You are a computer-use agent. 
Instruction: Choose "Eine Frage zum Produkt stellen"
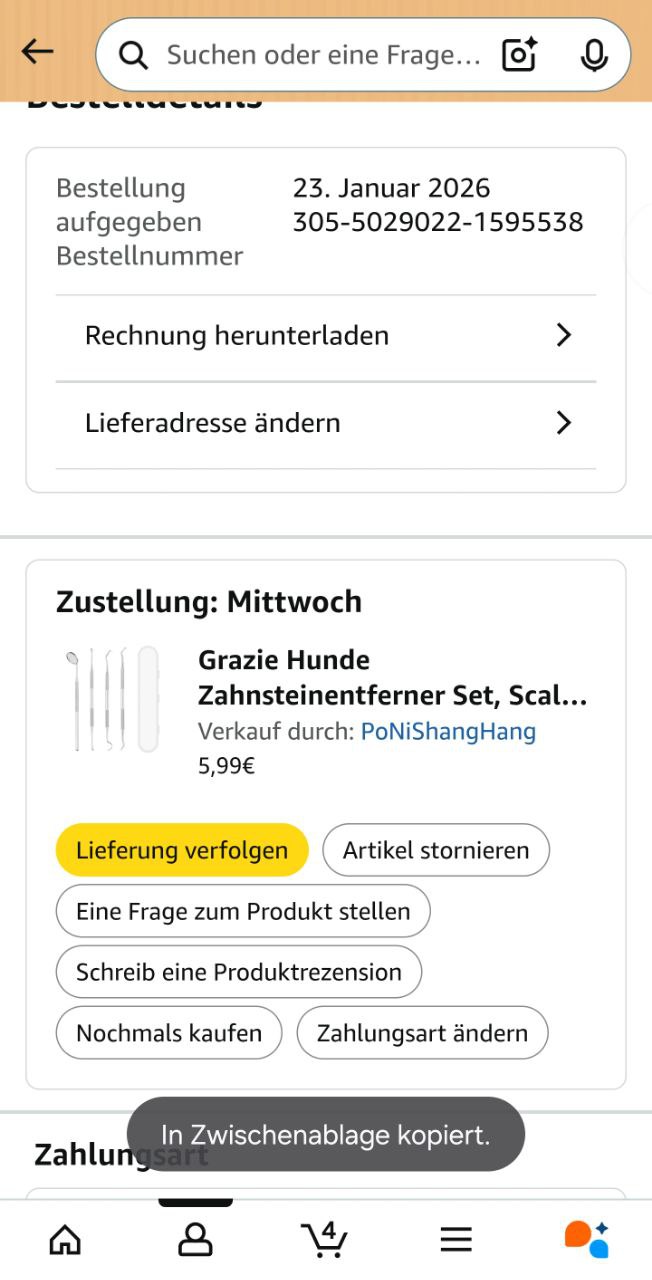coord(243,912)
